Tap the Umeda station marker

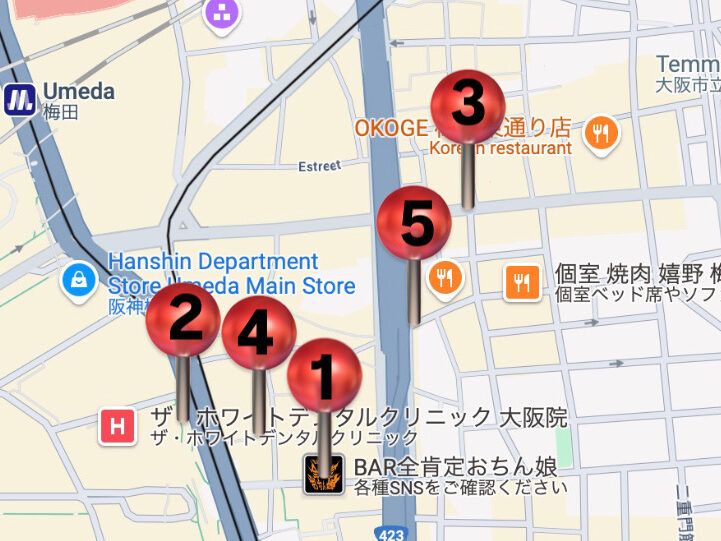19,99
